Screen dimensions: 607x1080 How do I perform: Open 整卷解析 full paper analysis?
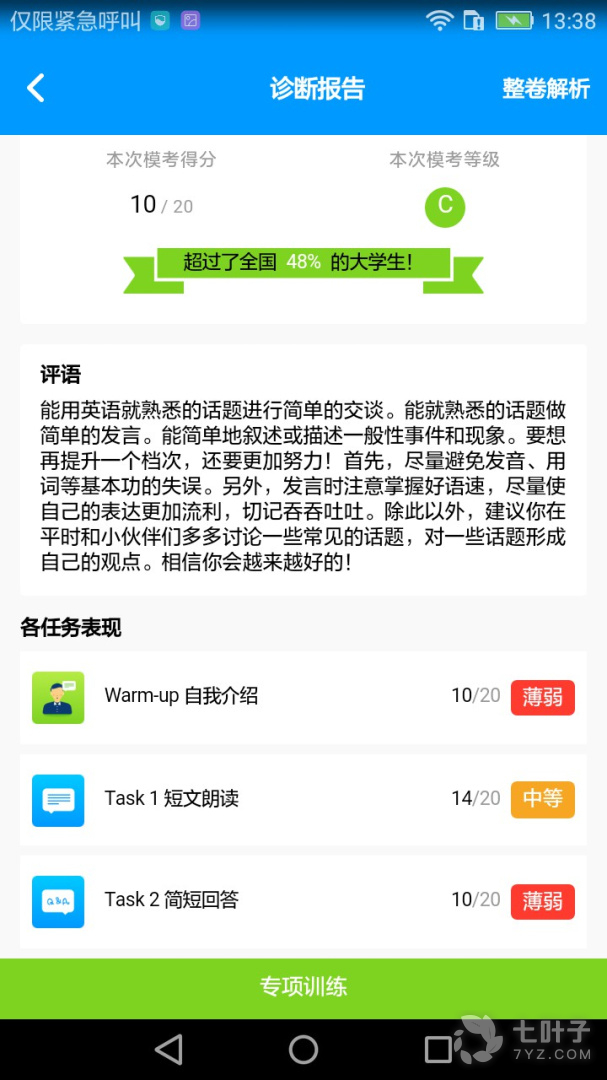[x=546, y=88]
